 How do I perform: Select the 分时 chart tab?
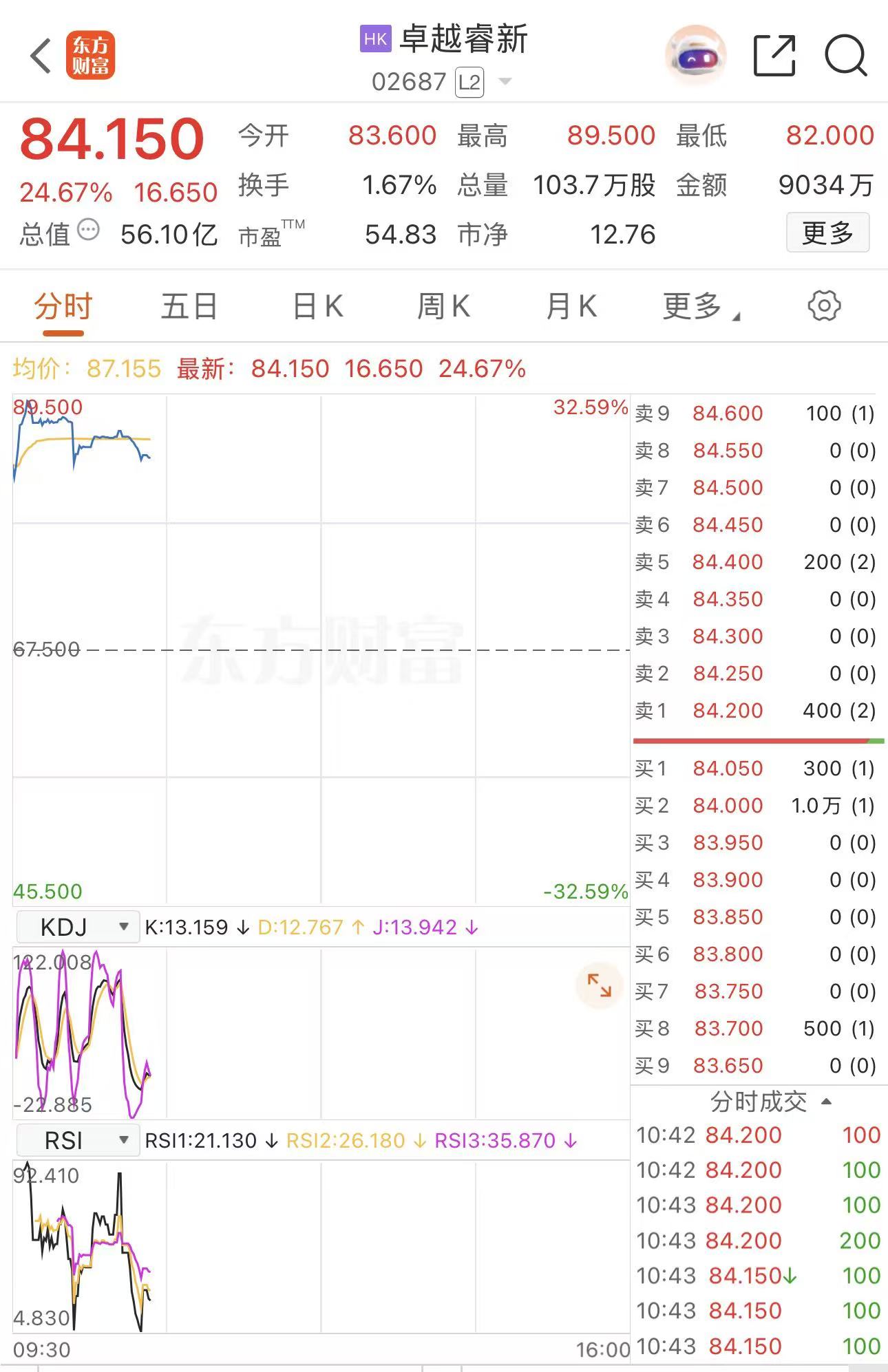click(63, 307)
